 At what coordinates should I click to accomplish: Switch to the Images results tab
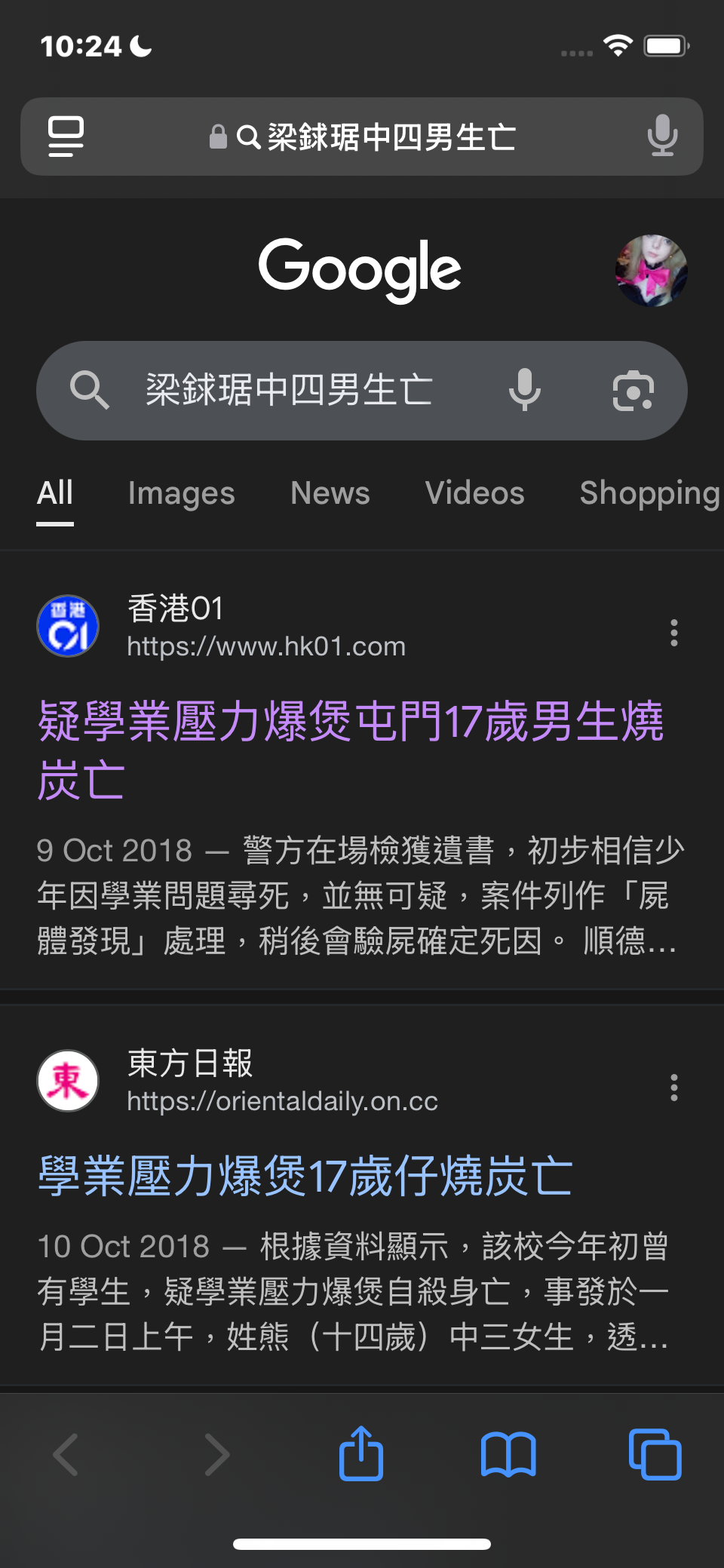click(181, 493)
